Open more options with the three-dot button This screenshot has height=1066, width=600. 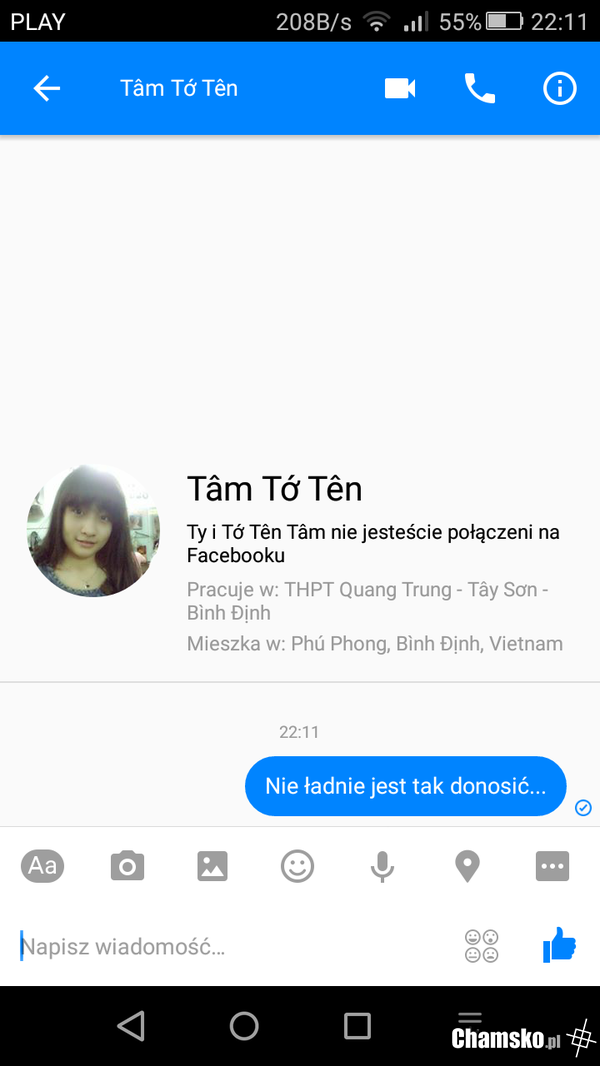pos(552,865)
